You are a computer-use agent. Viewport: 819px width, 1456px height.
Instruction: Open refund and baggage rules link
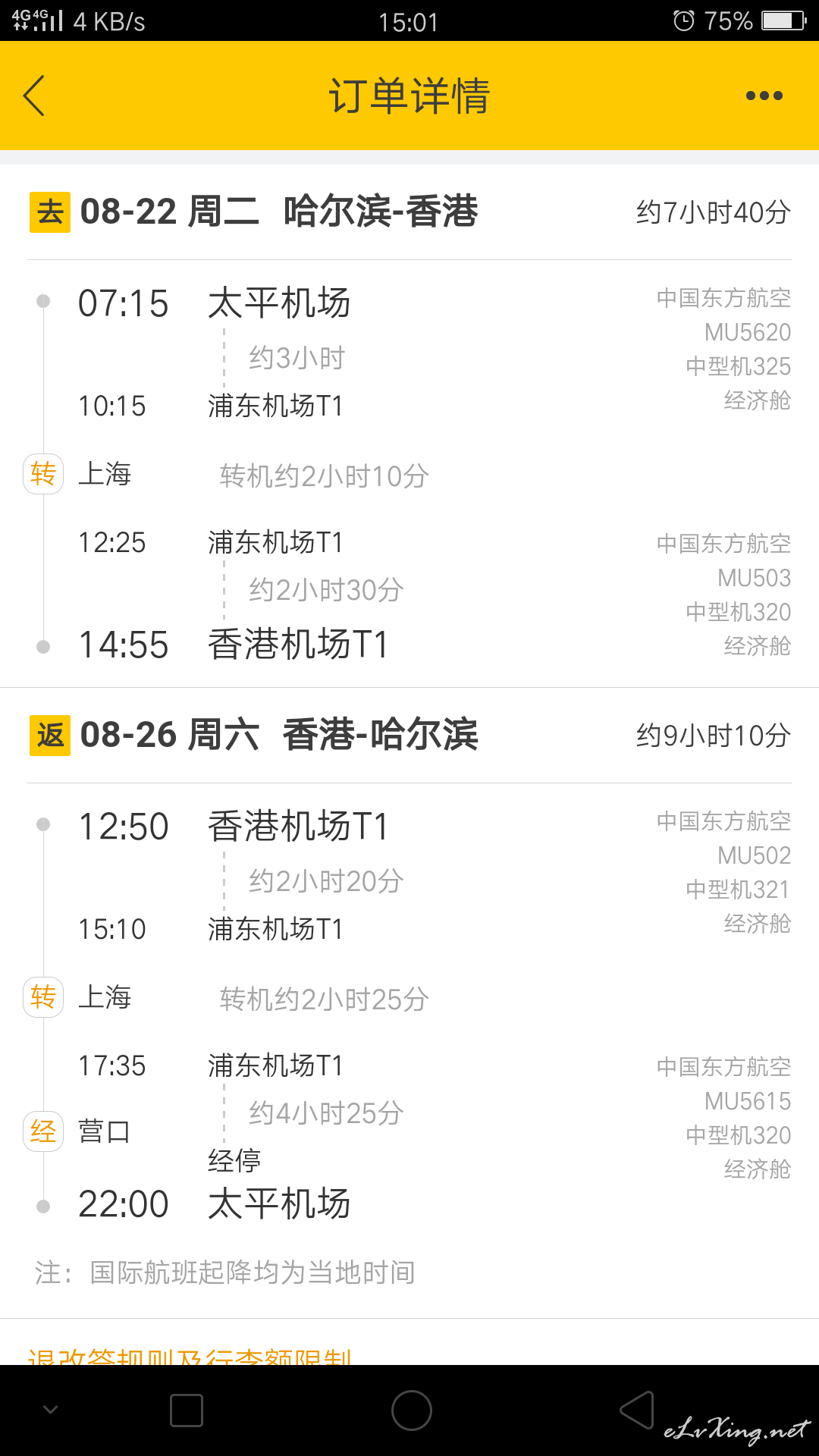tap(190, 1356)
